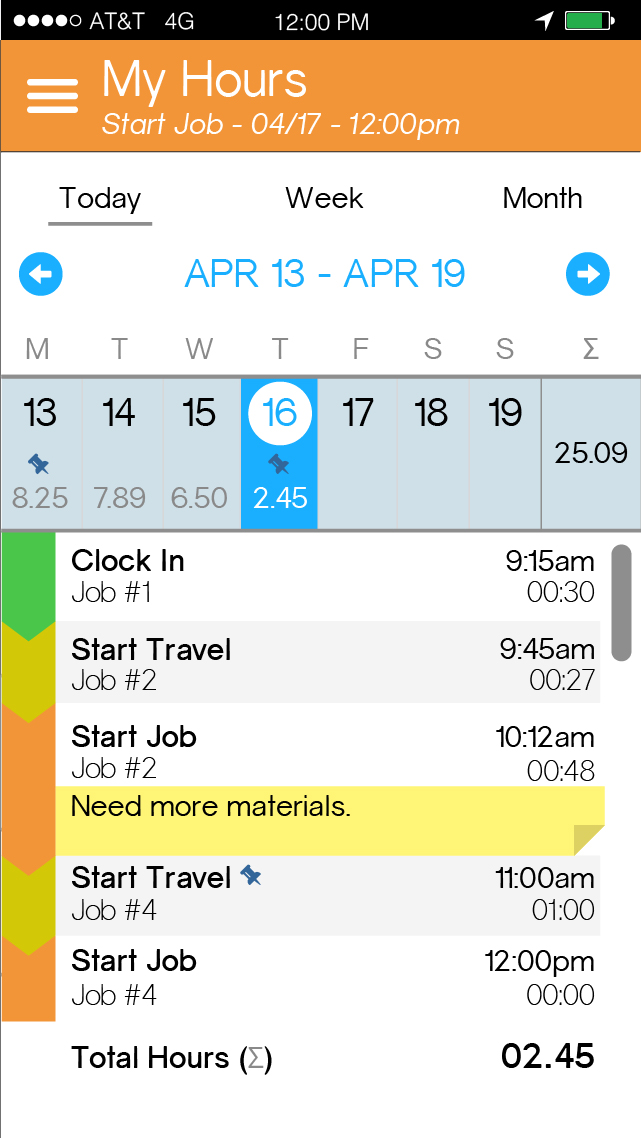Select day 18 in the calendar
This screenshot has height=1138, width=641.
pos(433,454)
